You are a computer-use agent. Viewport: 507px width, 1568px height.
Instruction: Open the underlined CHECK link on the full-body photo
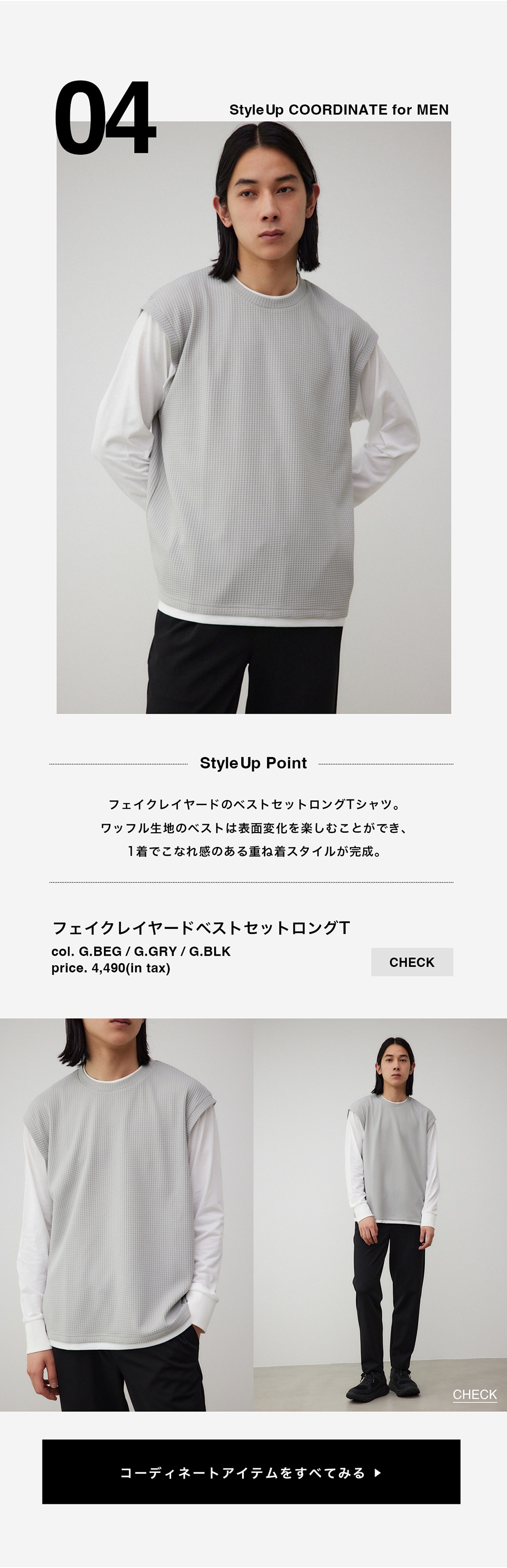click(x=475, y=1394)
